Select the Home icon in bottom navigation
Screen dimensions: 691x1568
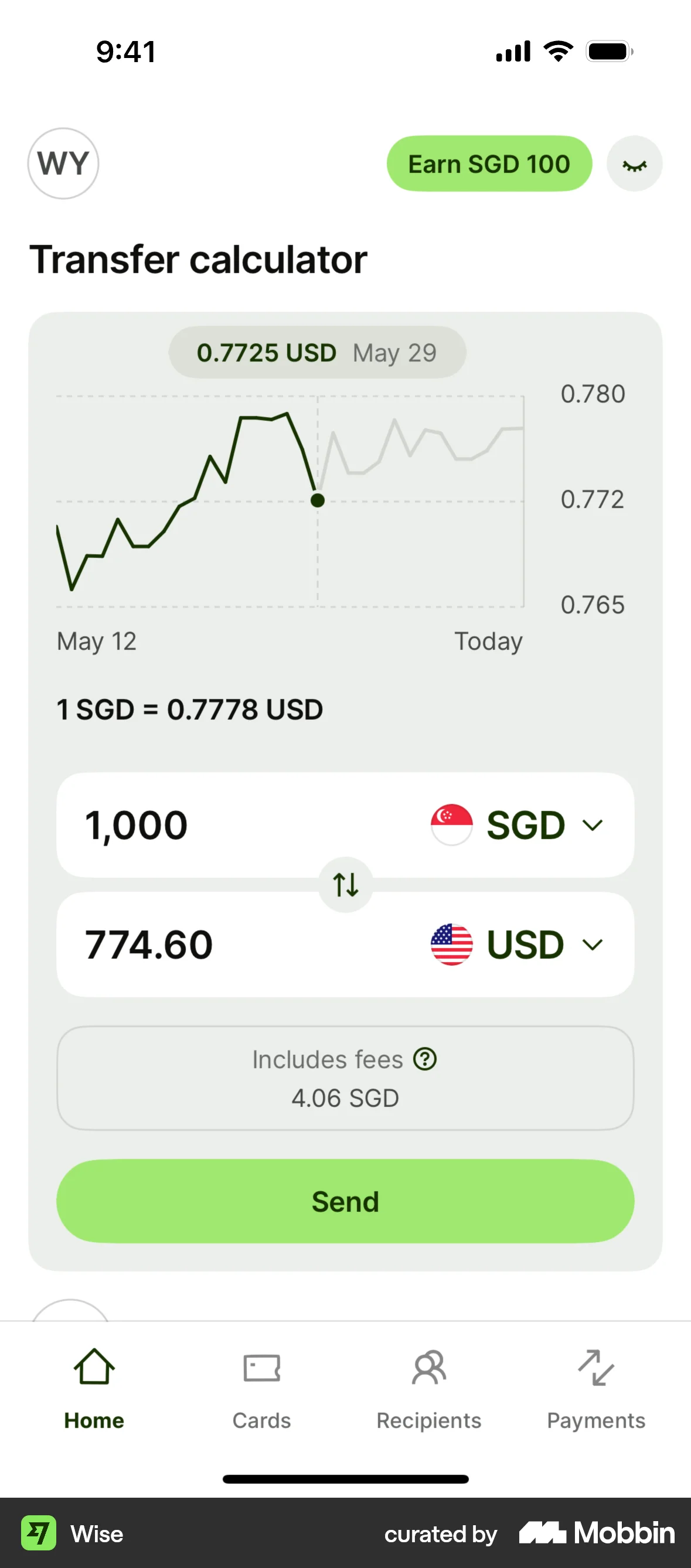click(93, 1368)
